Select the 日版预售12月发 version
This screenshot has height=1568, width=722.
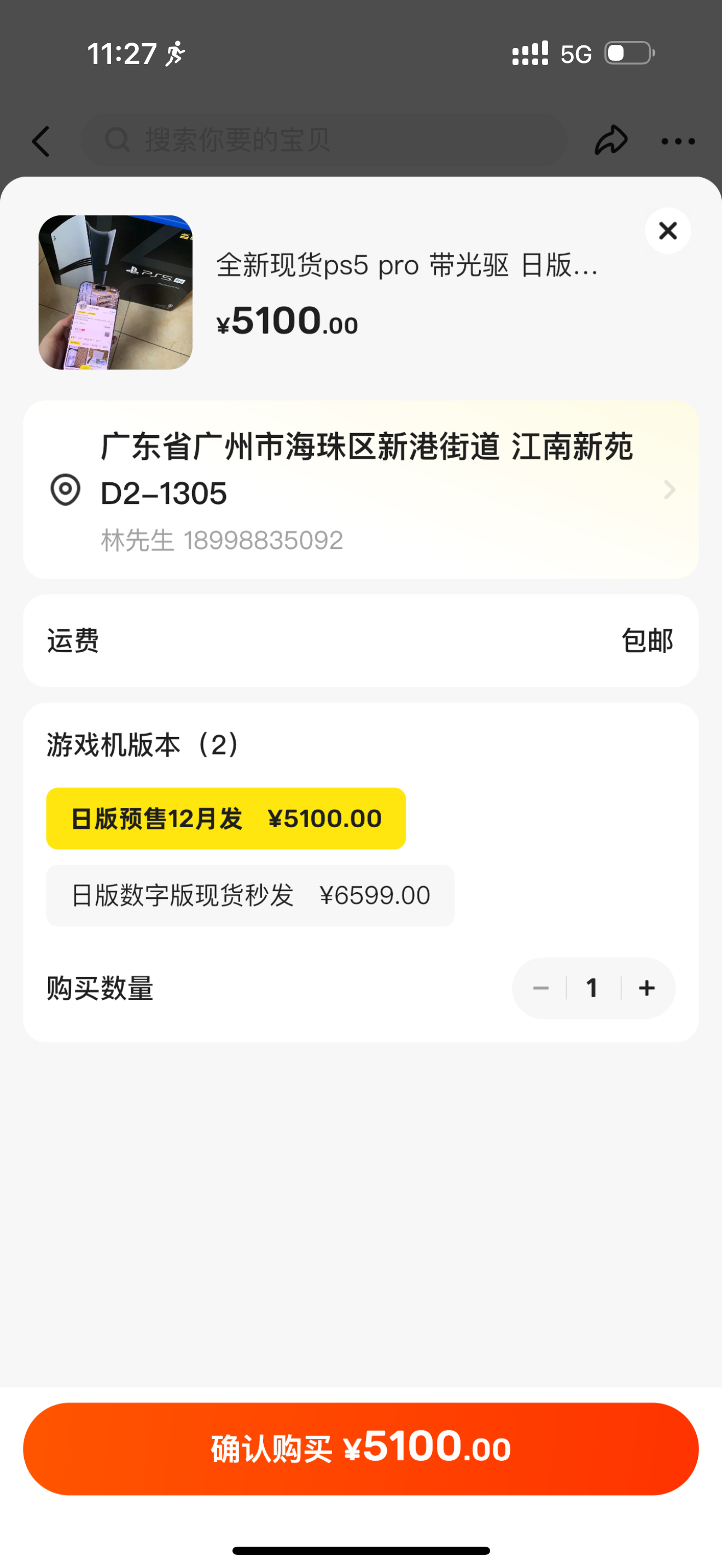226,818
